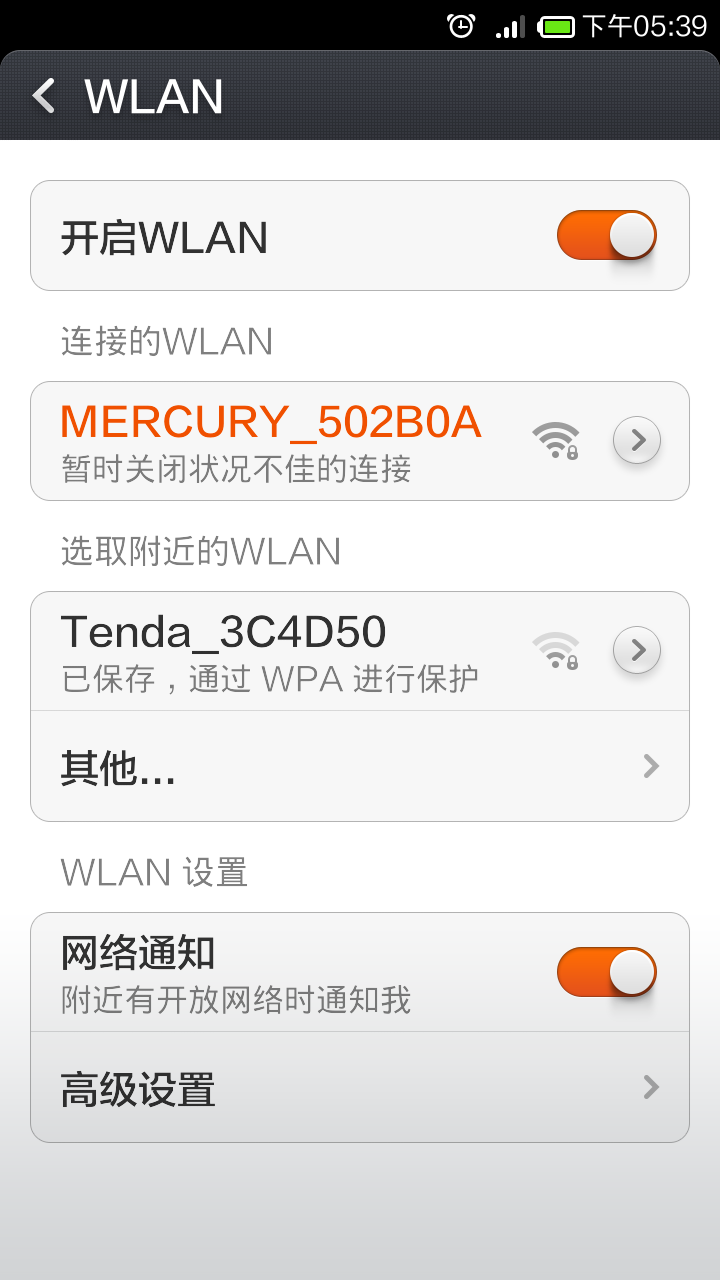
Task: Open 其他... to add another network
Action: pyautogui.click(x=360, y=766)
